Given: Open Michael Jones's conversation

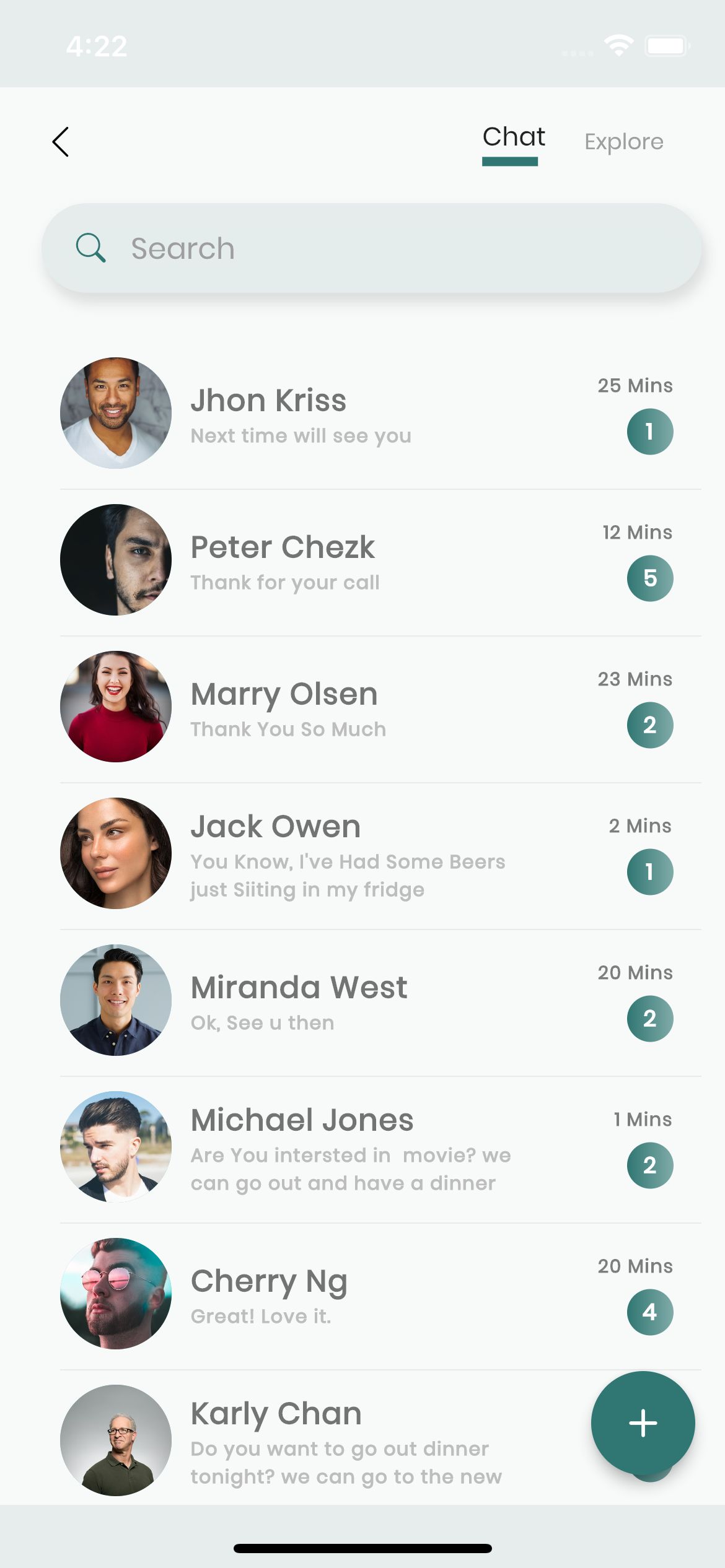Looking at the screenshot, I should 380,1148.
